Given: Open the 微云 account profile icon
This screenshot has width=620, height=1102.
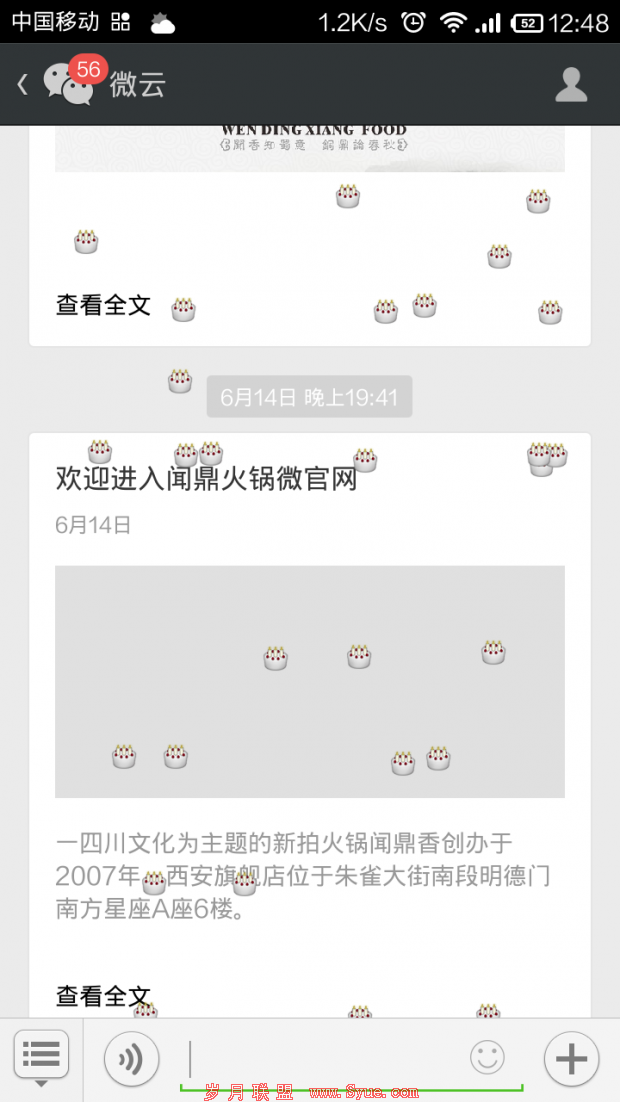Looking at the screenshot, I should click(x=571, y=85).
